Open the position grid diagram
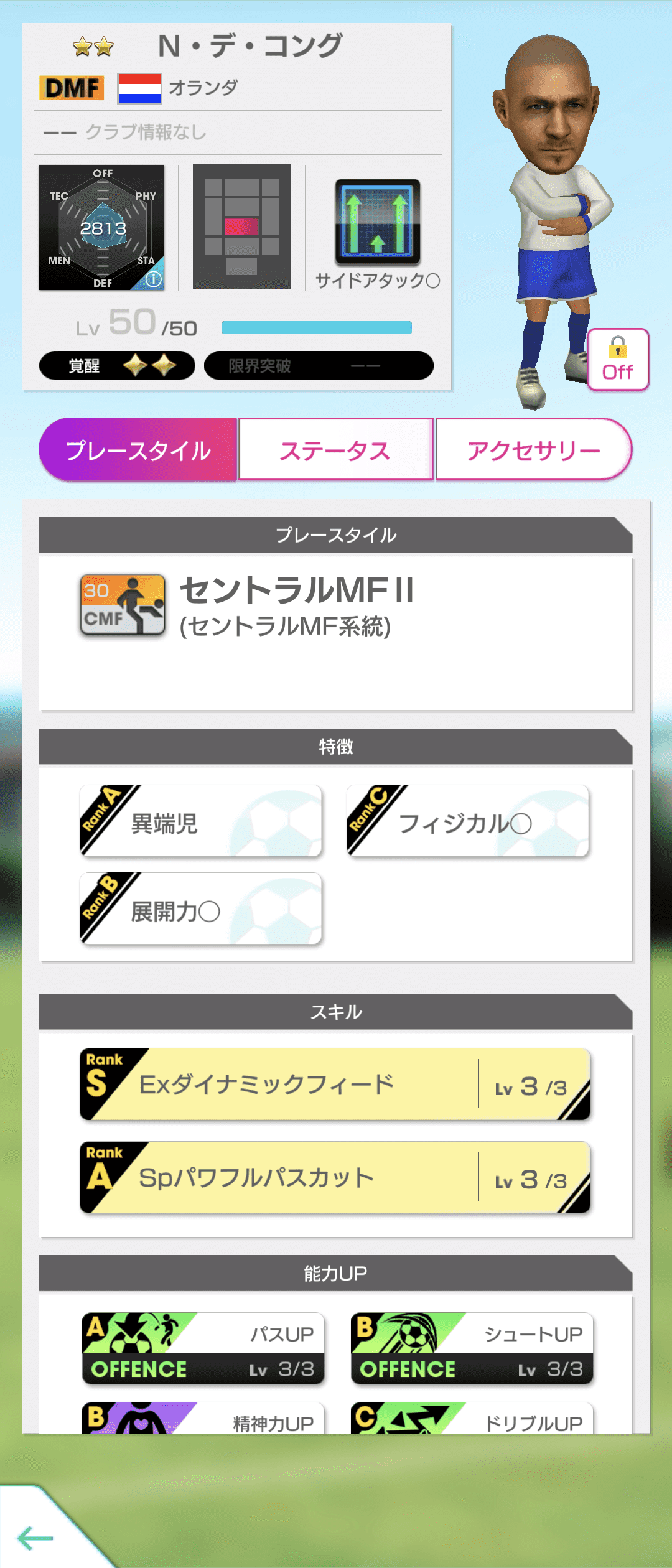Screen dimensions: 672x1568 tap(241, 227)
